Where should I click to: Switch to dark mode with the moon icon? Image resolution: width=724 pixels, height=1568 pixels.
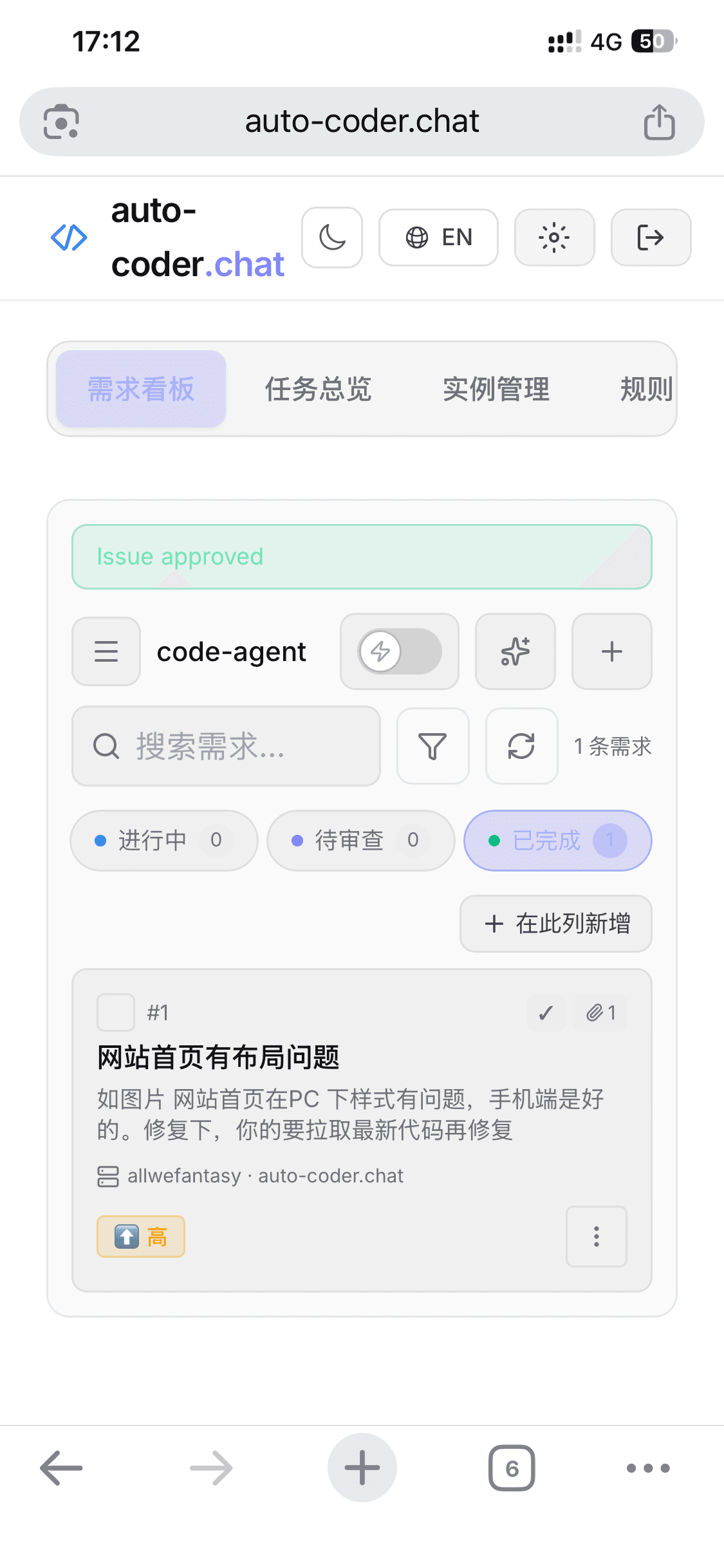pos(332,238)
